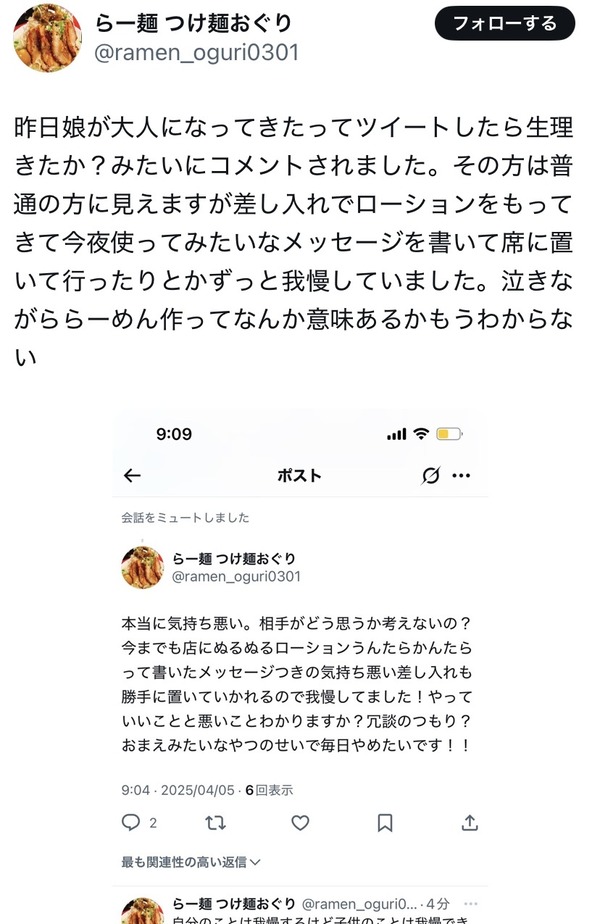The image size is (600, 924).
Task: Follow the らー麺 つけ麺おぐり account
Action: coord(505,22)
